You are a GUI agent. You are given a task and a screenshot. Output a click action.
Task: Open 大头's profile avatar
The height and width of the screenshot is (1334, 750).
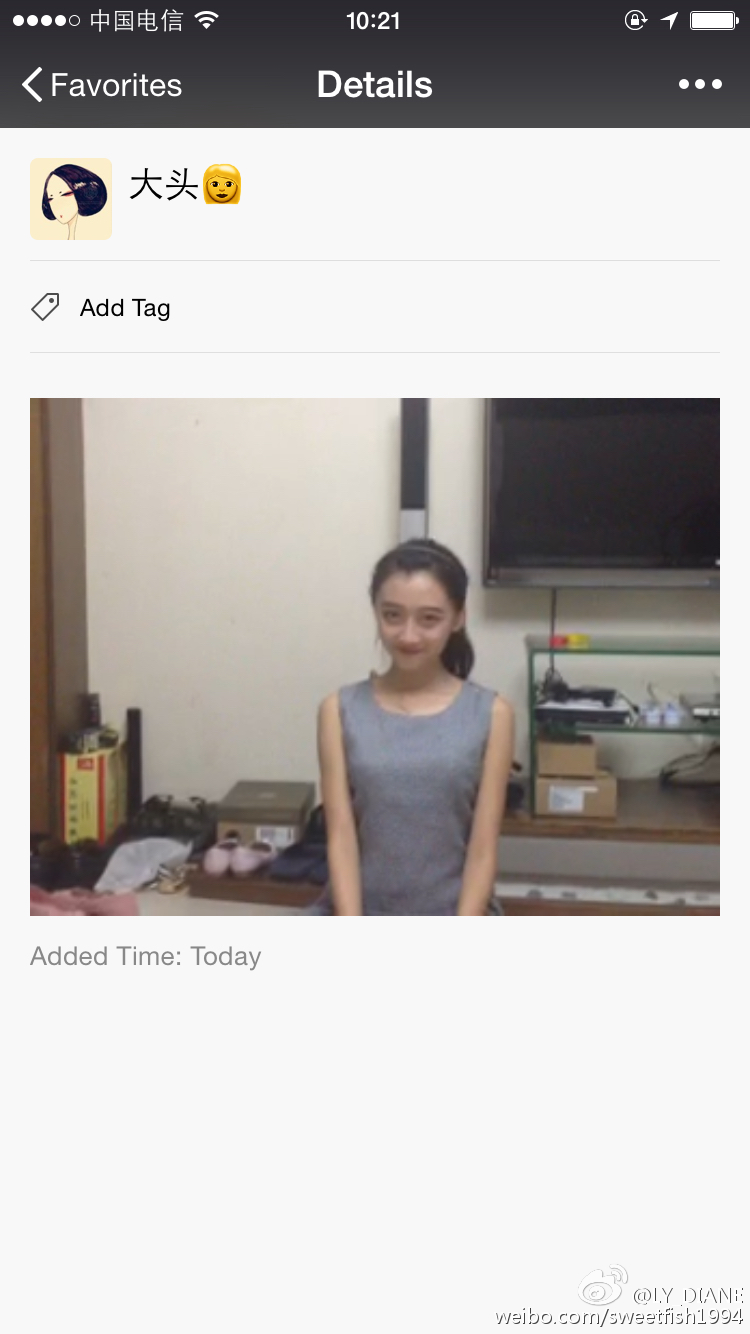[x=71, y=199]
